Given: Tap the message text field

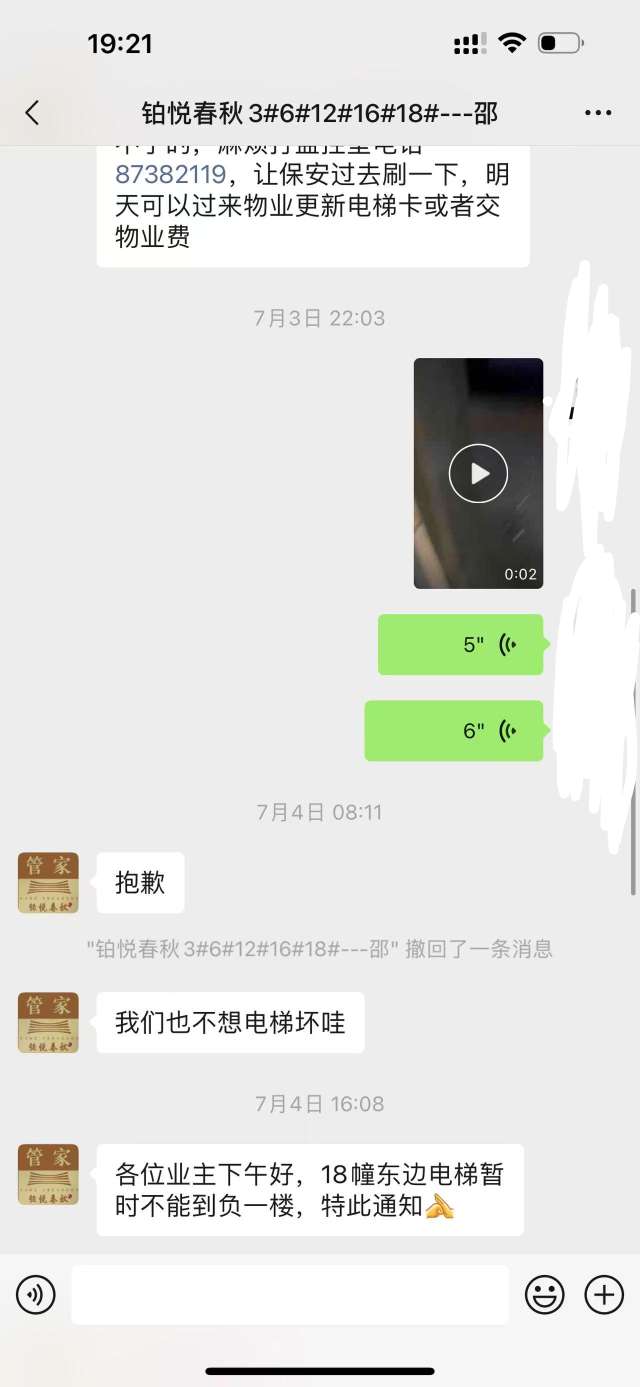Looking at the screenshot, I should (x=290, y=1295).
